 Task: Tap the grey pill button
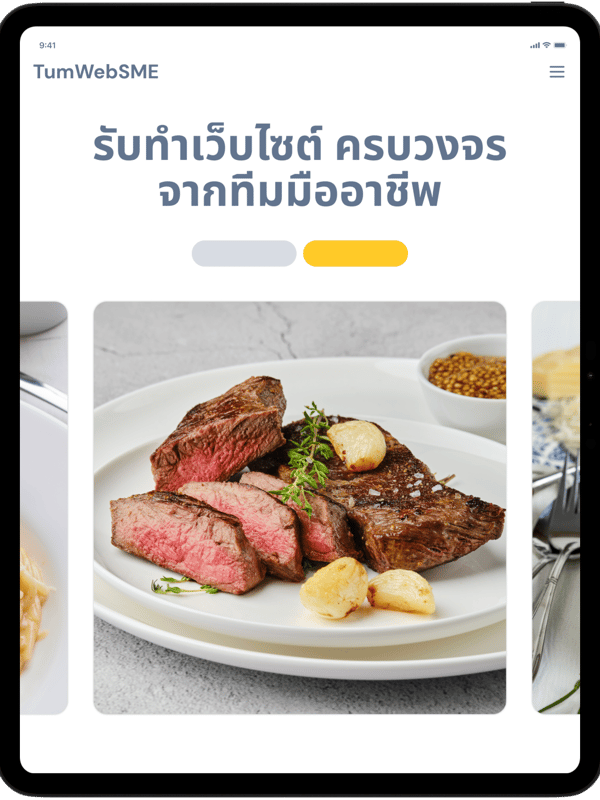[x=244, y=253]
